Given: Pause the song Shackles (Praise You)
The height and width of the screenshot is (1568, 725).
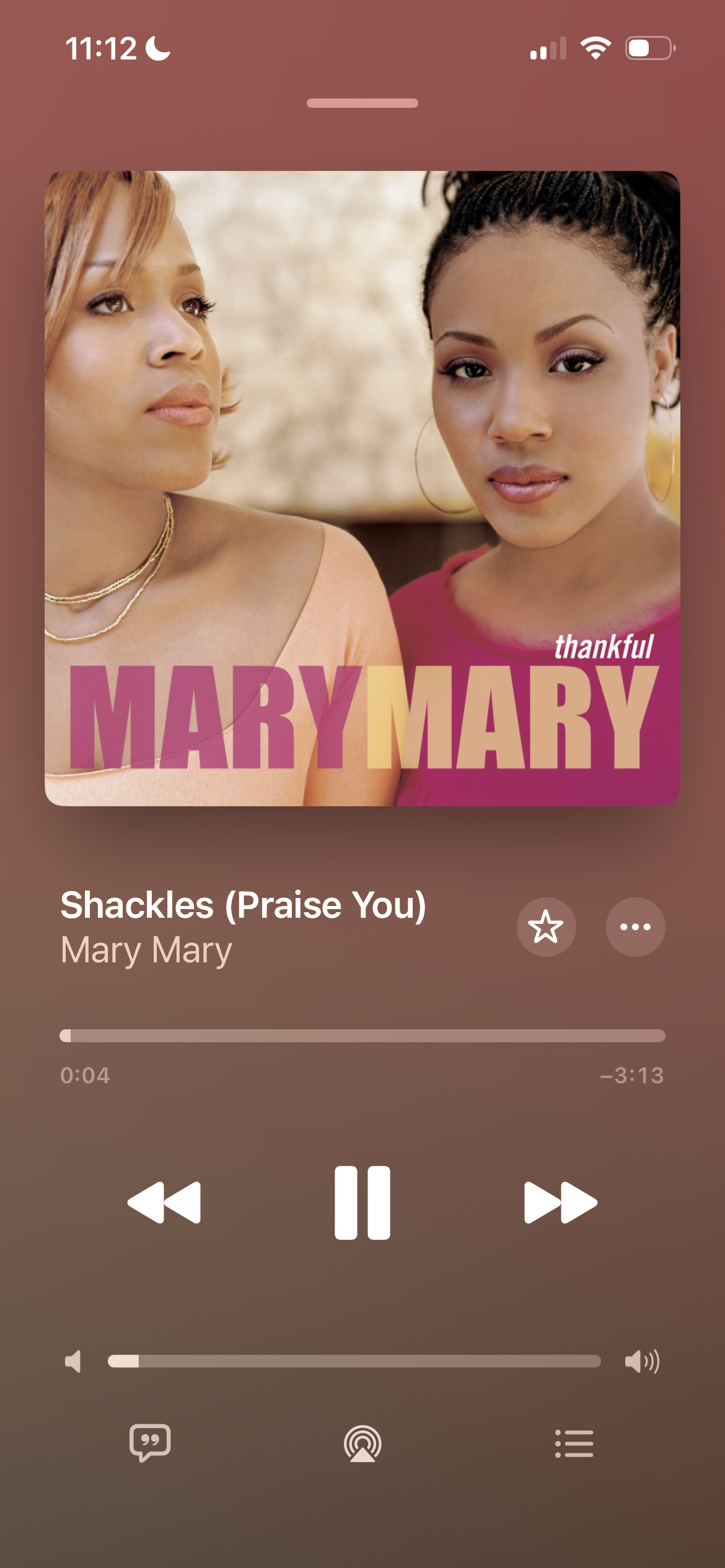Looking at the screenshot, I should (x=362, y=1203).
